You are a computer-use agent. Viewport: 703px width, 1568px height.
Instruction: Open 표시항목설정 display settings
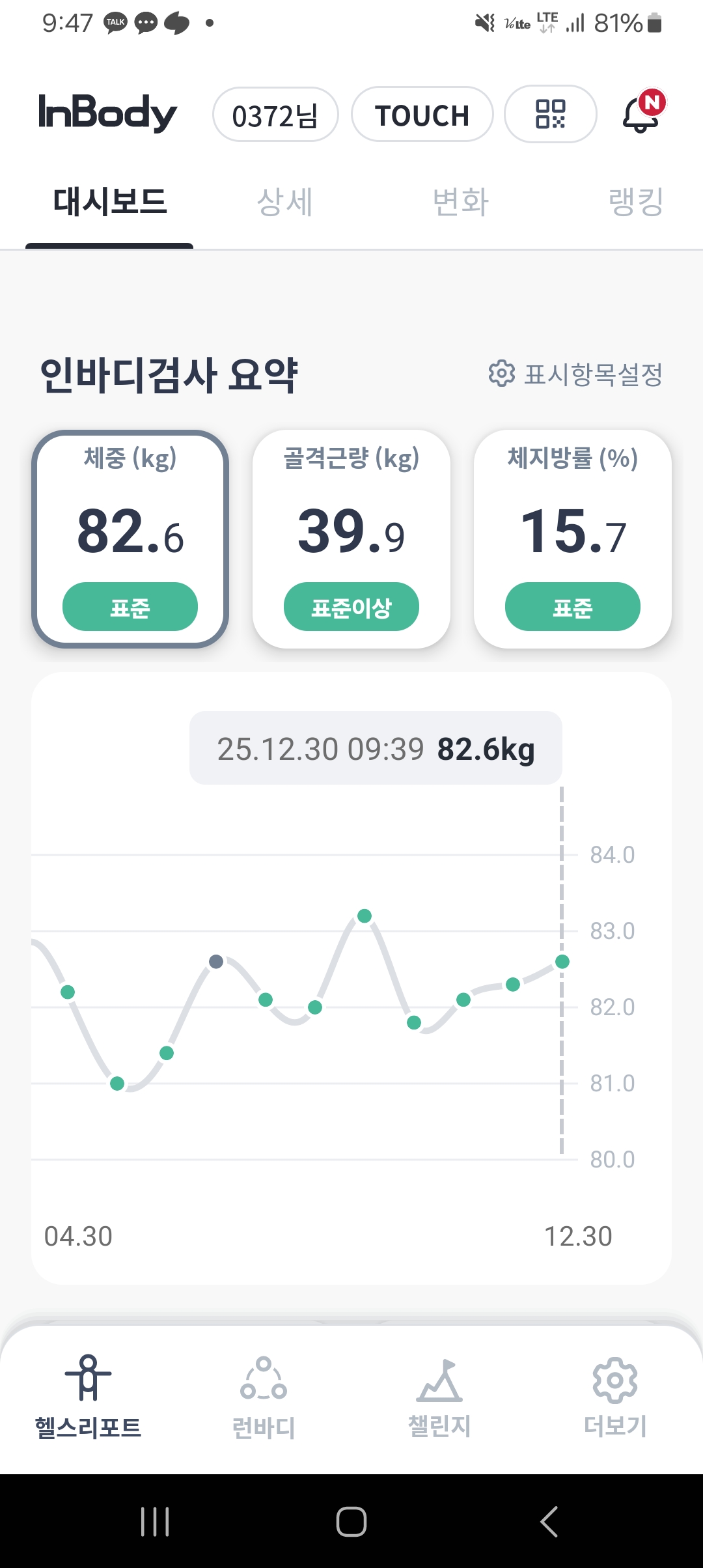(x=575, y=374)
